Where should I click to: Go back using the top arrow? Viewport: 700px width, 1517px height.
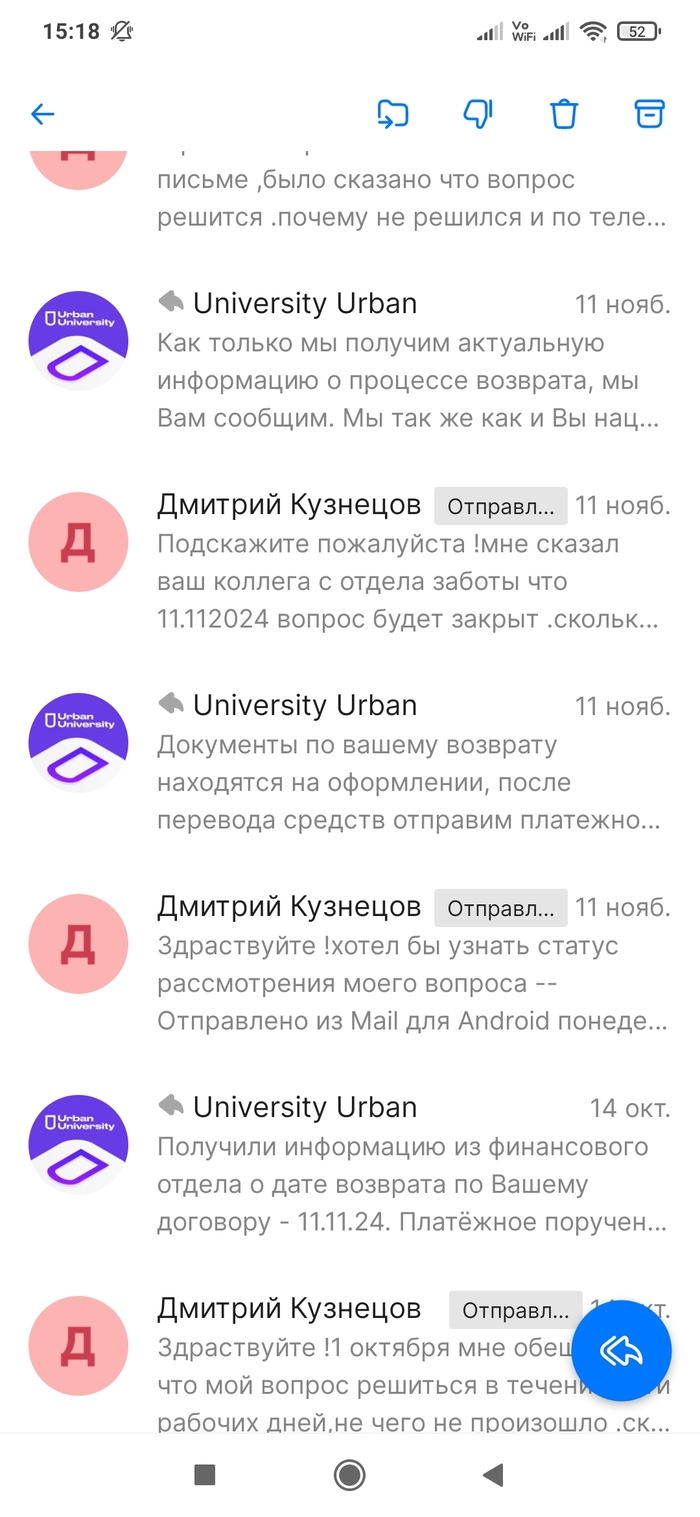coord(42,114)
